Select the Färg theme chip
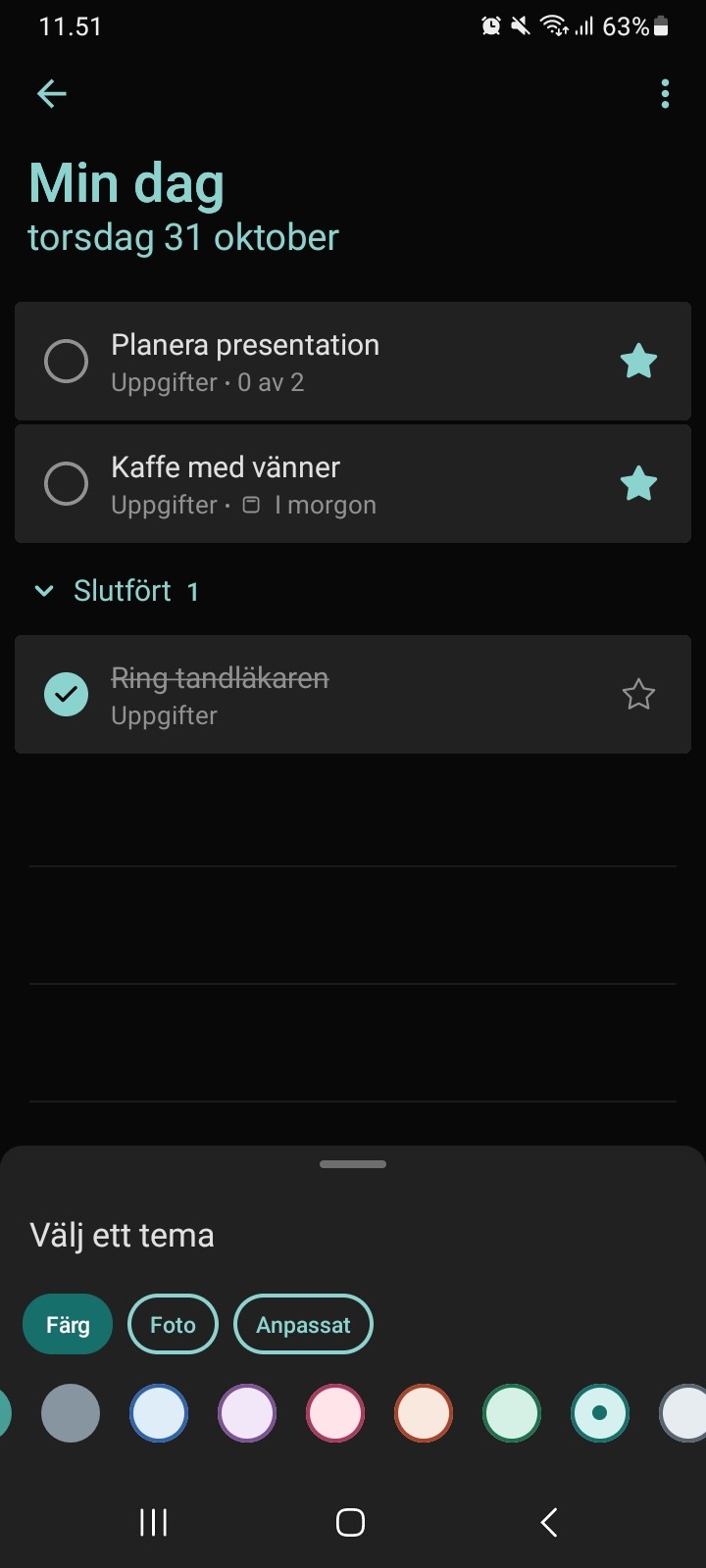The width and height of the screenshot is (706, 1568). pyautogui.click(x=68, y=1325)
